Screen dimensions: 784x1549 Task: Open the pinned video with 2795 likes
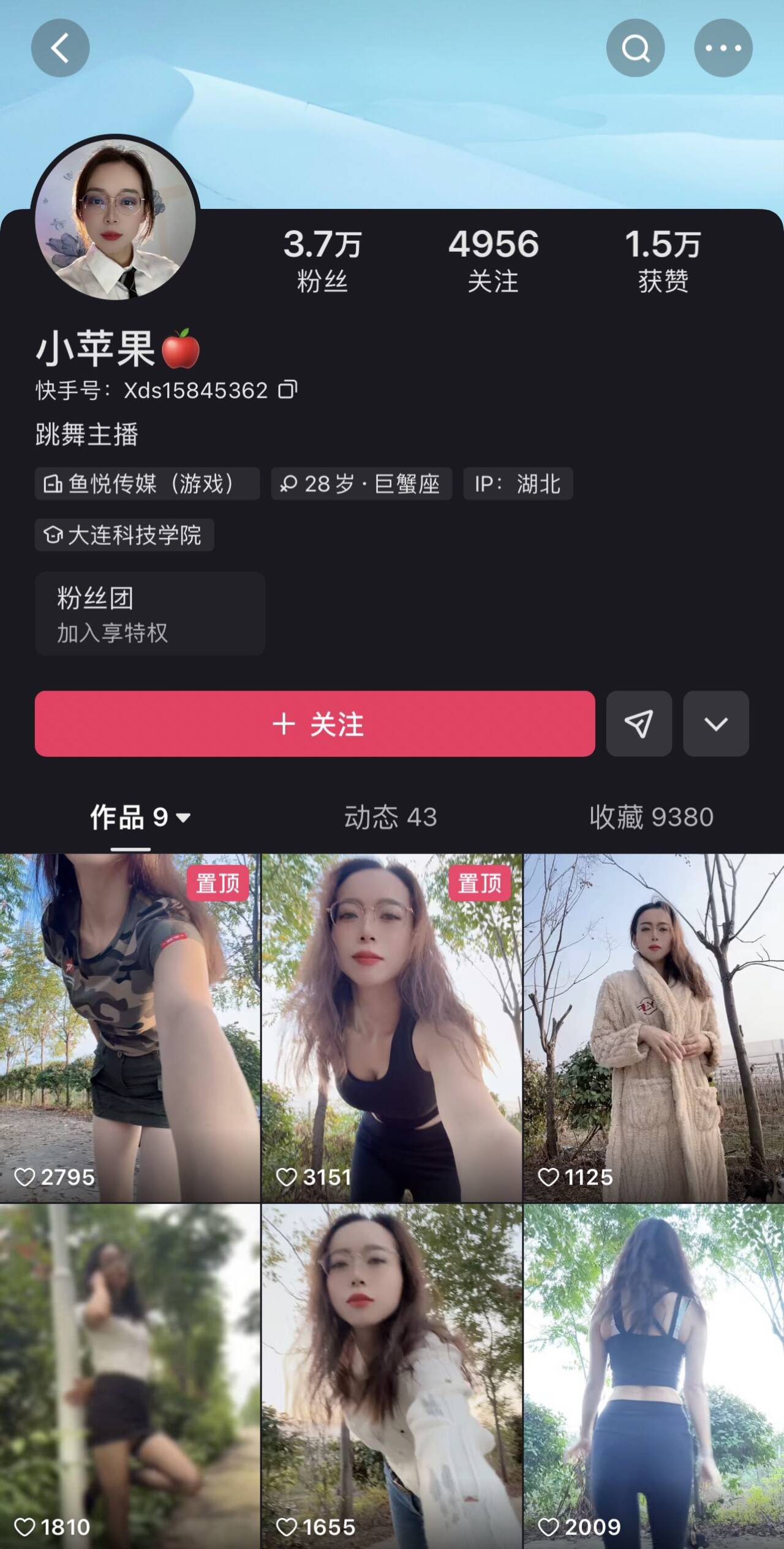click(x=130, y=1028)
